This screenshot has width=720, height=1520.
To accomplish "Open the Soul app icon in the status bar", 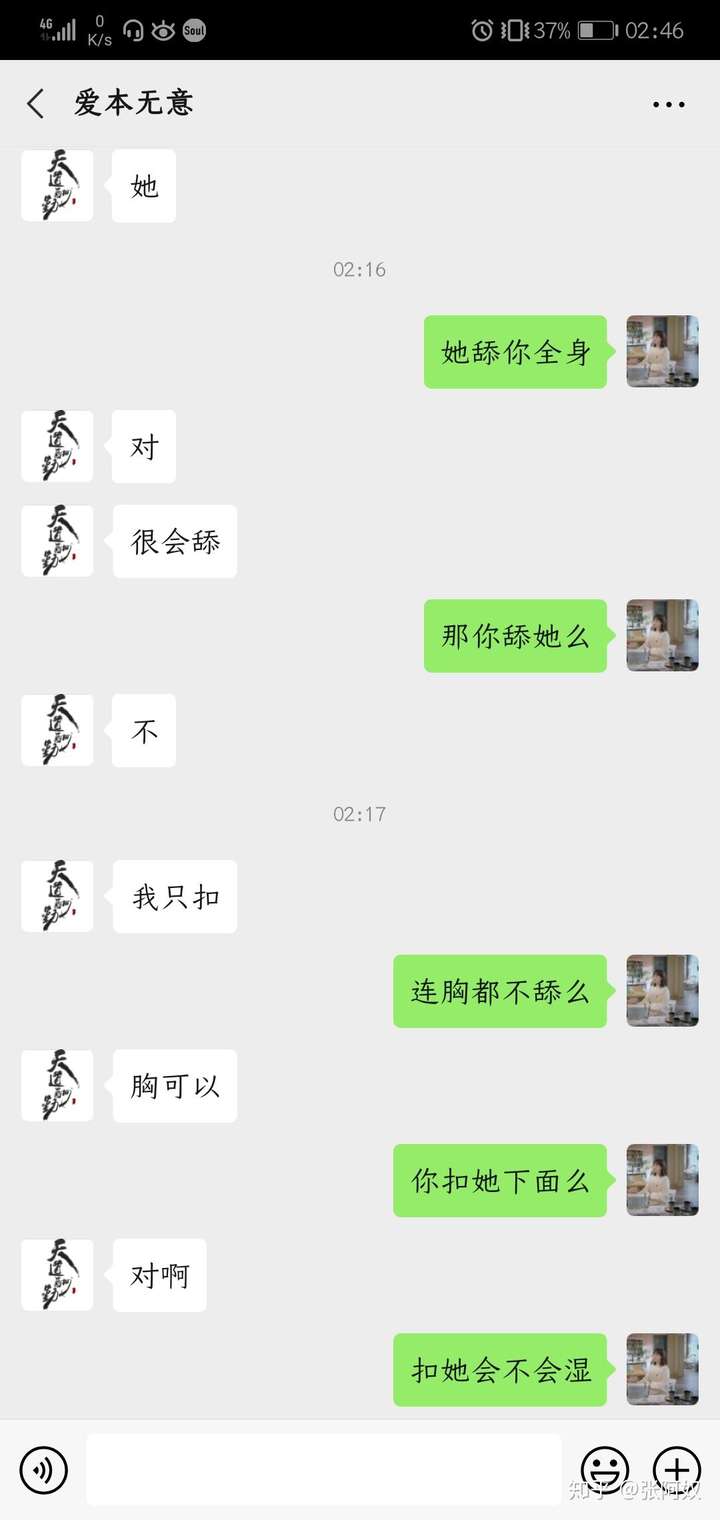I will pyautogui.click(x=193, y=30).
